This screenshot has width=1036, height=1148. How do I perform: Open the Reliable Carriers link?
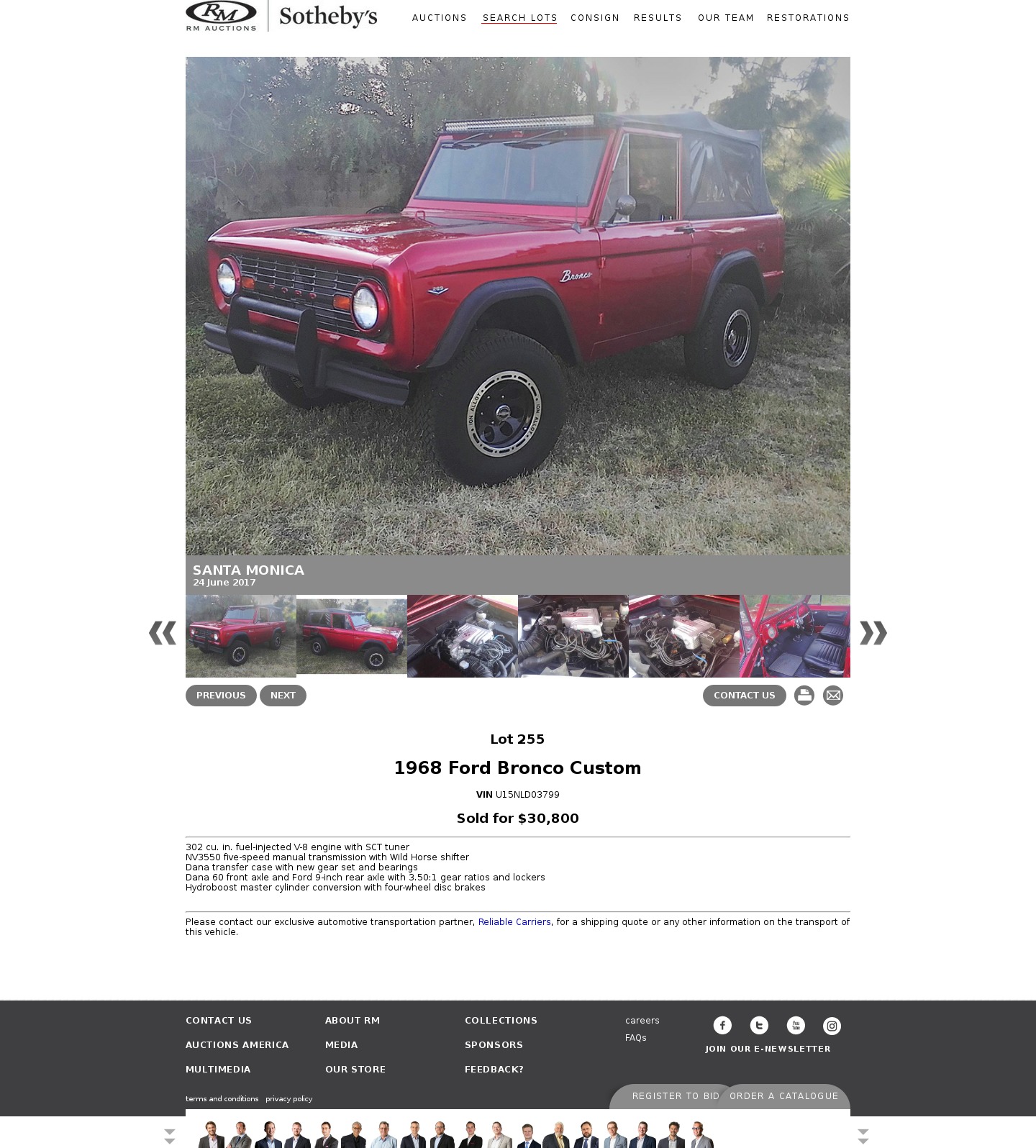tap(514, 922)
